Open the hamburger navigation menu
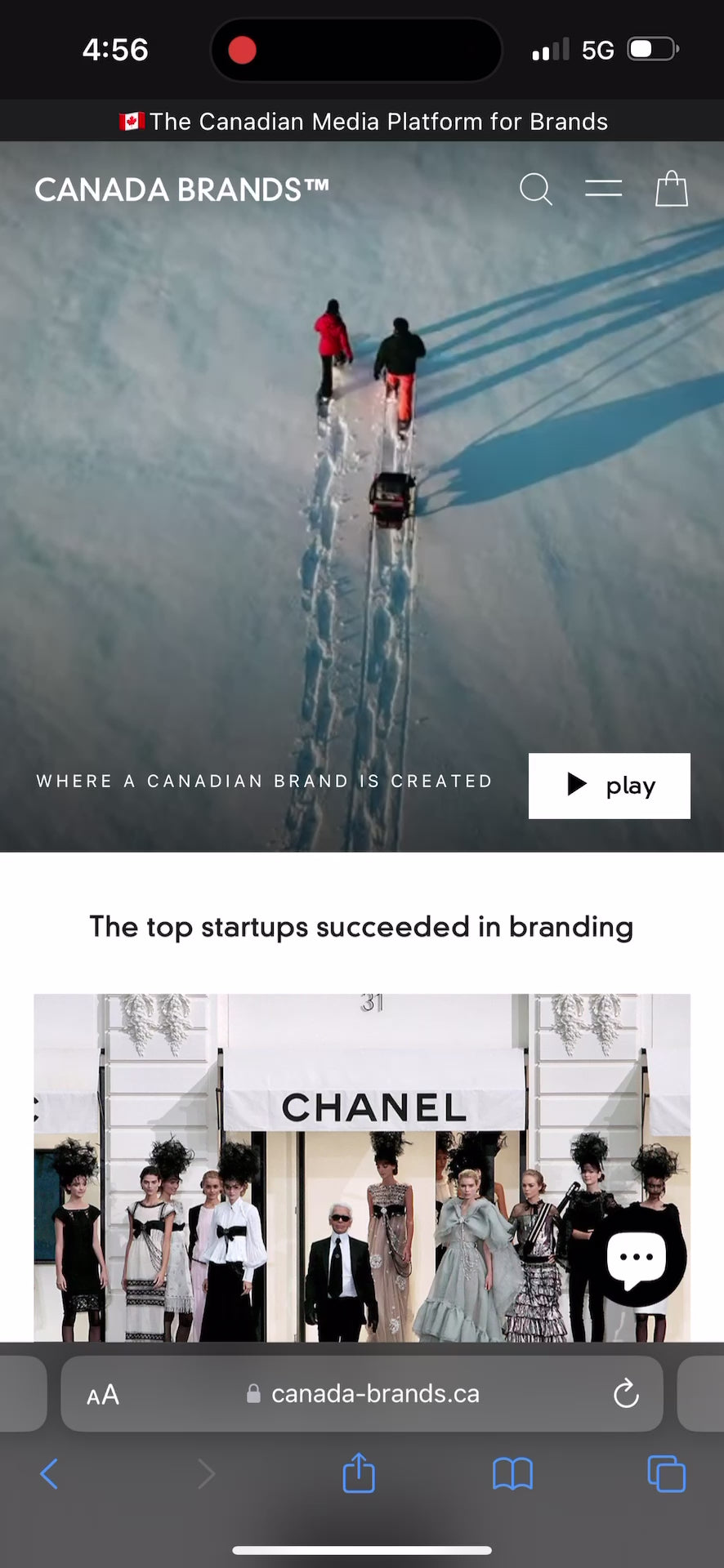Viewport: 724px width, 1568px height. click(603, 189)
